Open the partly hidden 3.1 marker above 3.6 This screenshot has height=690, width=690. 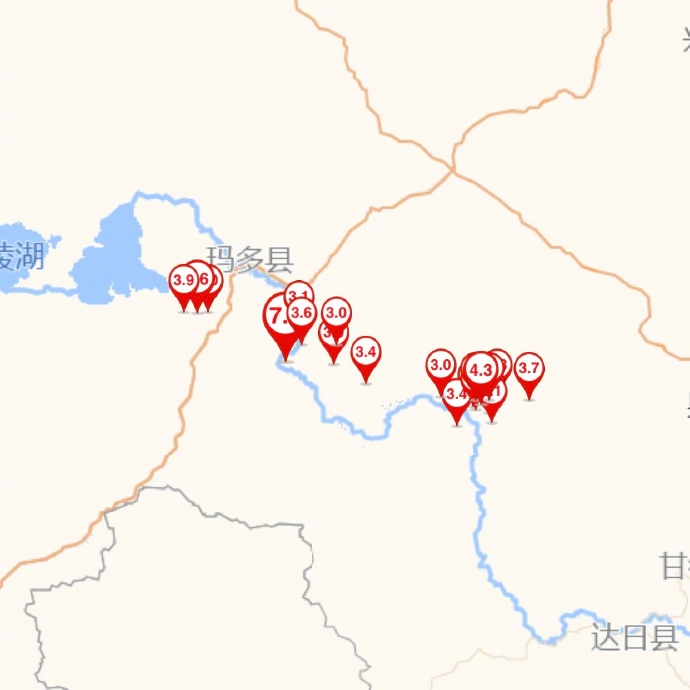299,291
